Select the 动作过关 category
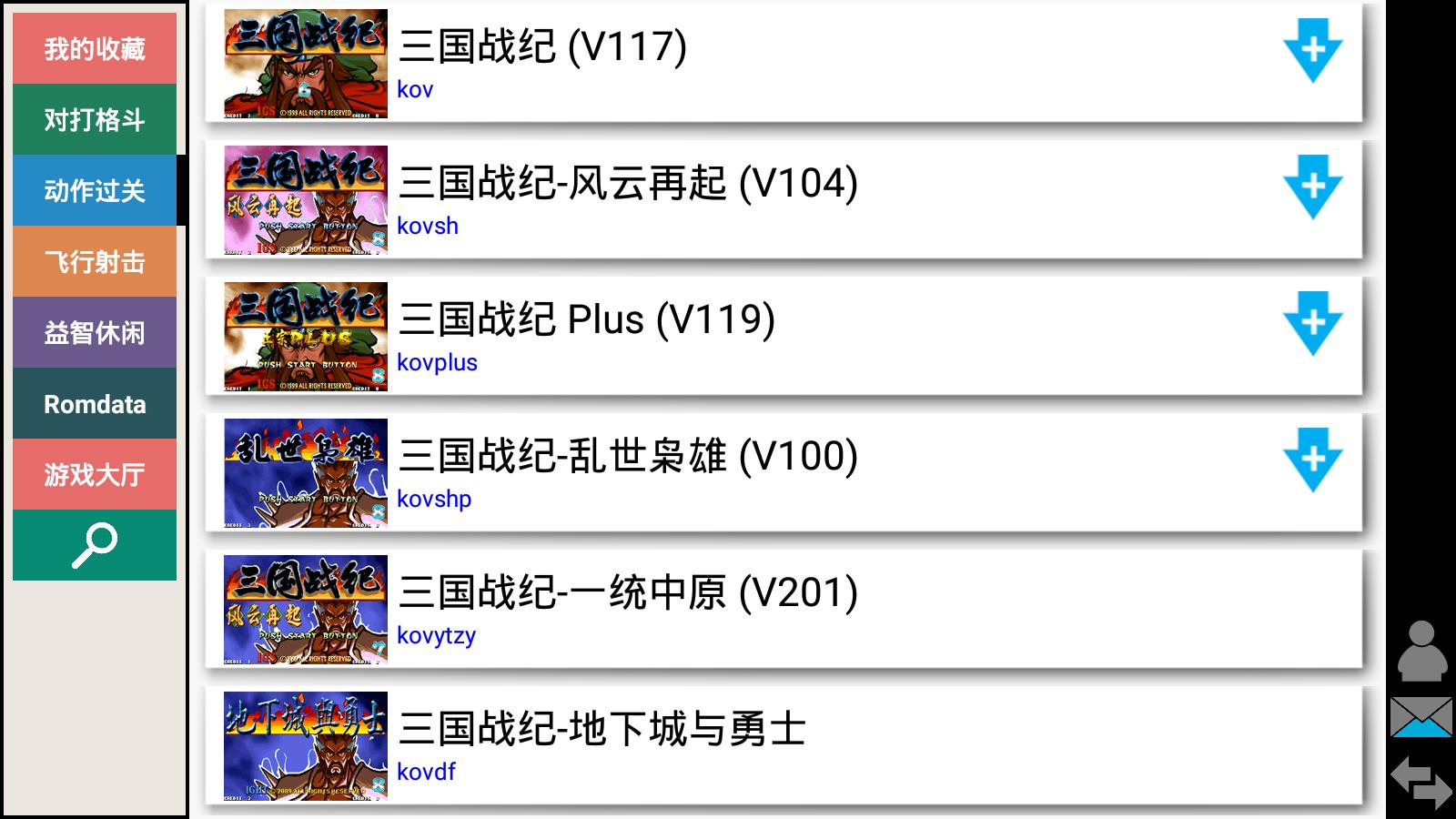The width and height of the screenshot is (1456, 819). (x=95, y=190)
